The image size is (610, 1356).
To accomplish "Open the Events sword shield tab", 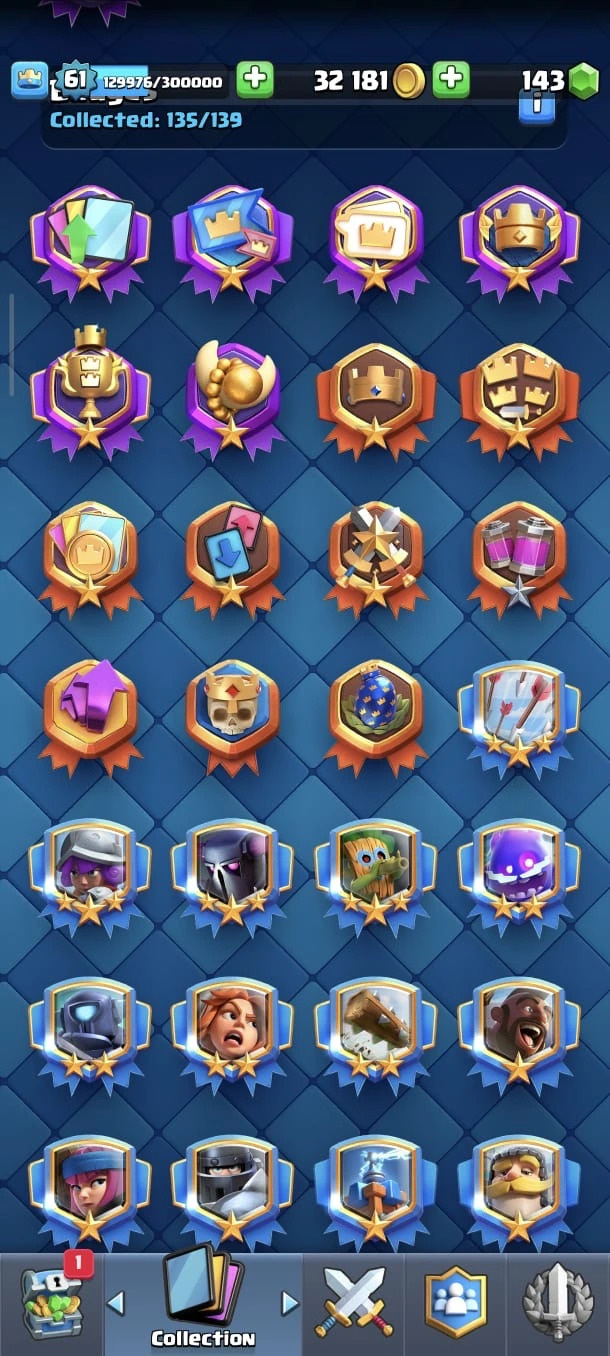I will point(558,1302).
